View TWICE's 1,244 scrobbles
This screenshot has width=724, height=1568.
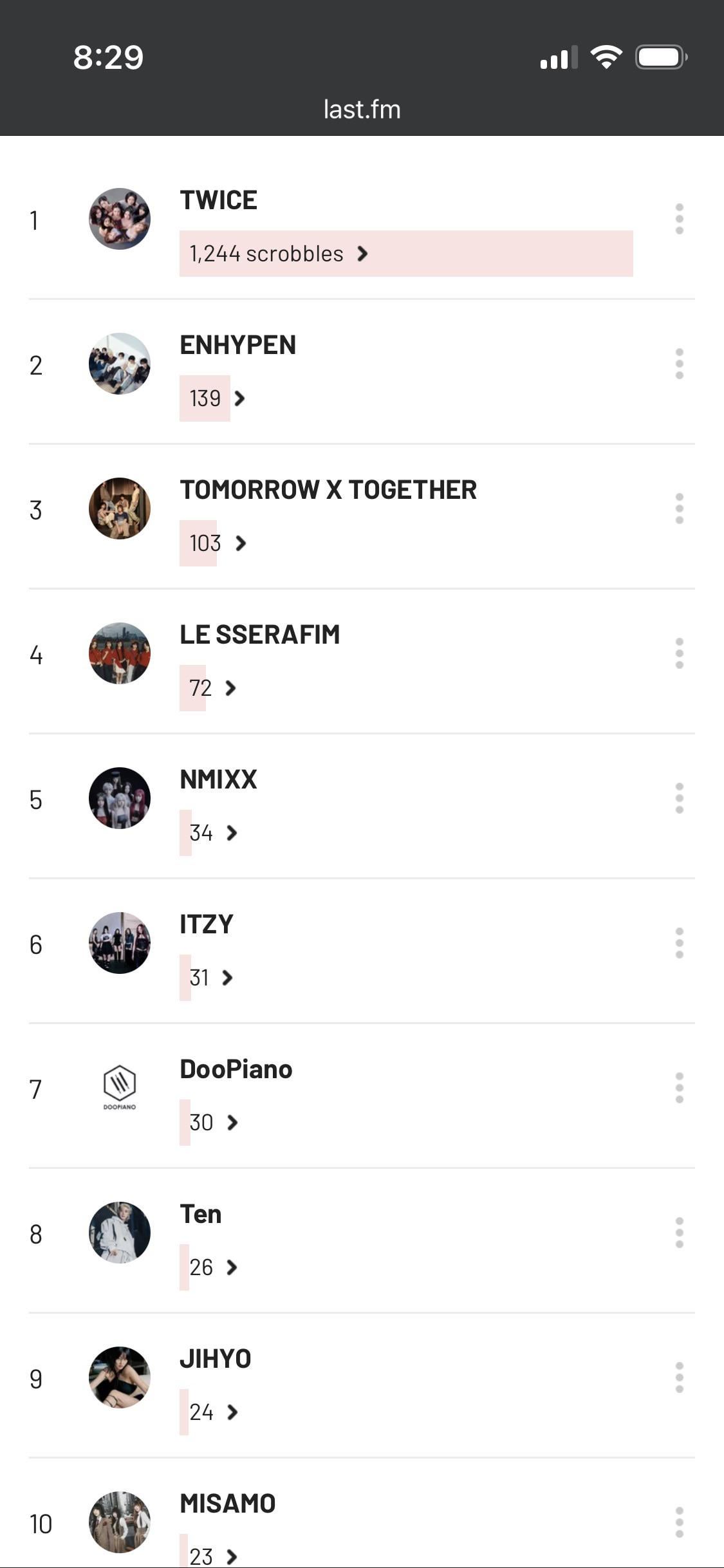coord(278,254)
